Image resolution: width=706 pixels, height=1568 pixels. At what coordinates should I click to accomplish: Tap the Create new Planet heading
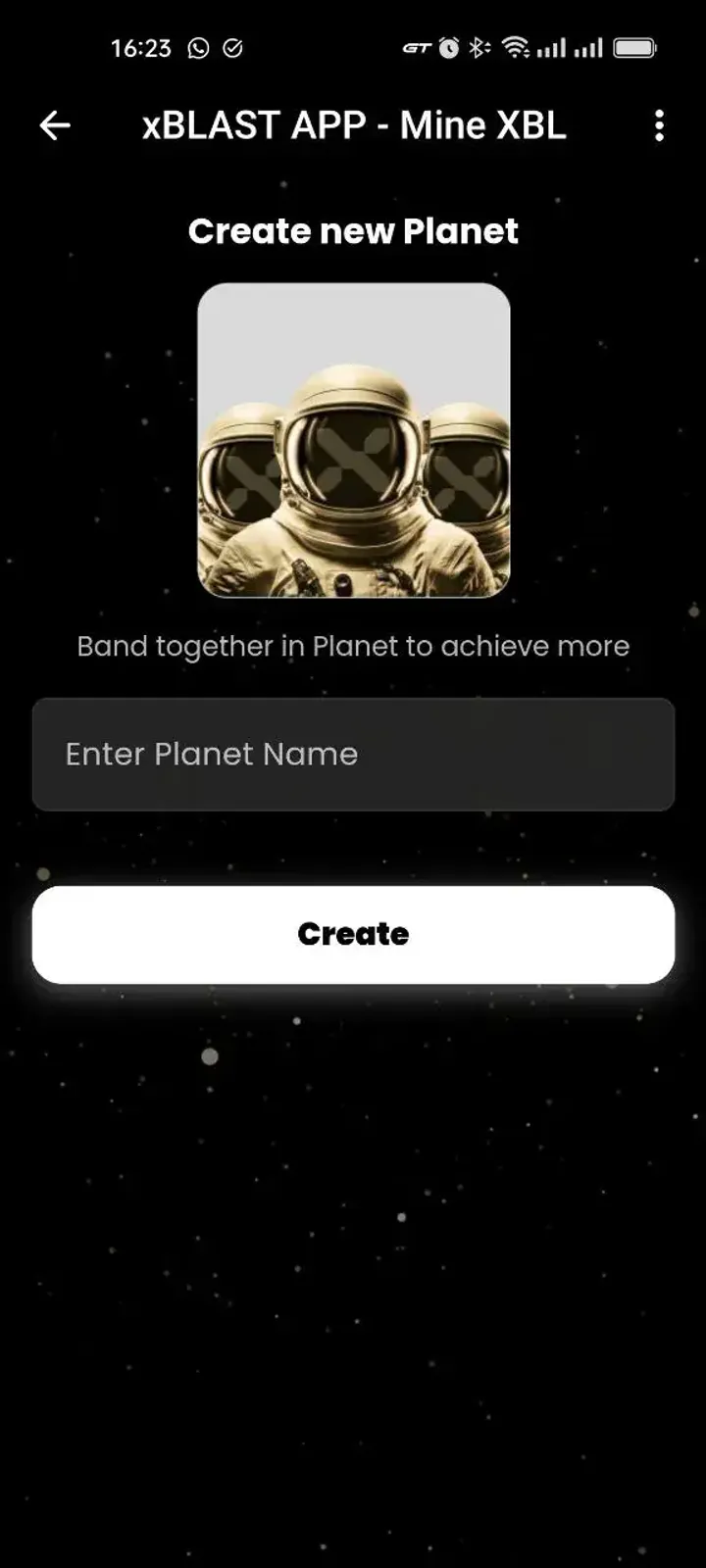click(353, 231)
